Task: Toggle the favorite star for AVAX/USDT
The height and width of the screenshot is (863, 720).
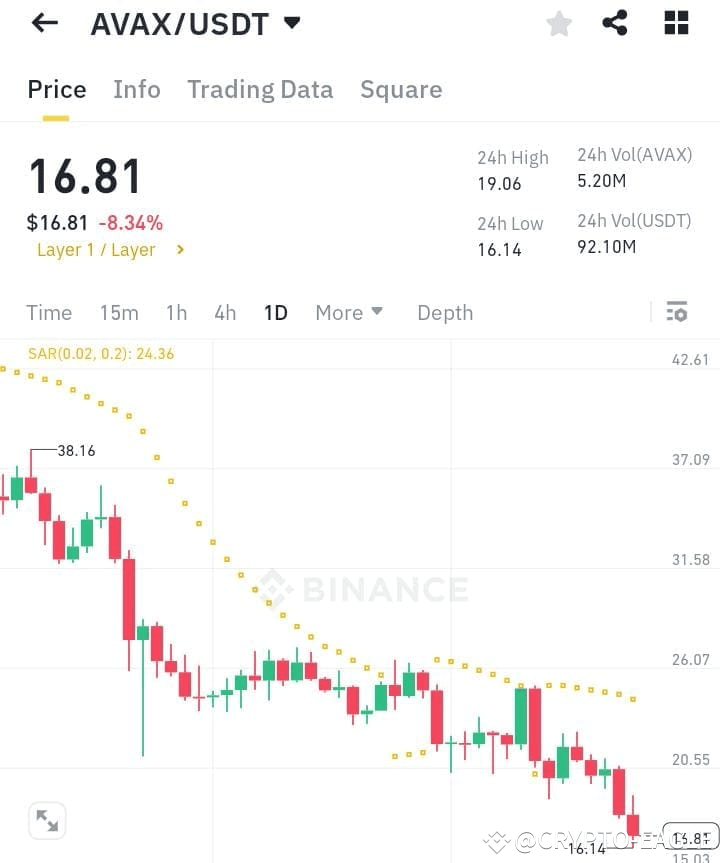Action: (x=559, y=23)
